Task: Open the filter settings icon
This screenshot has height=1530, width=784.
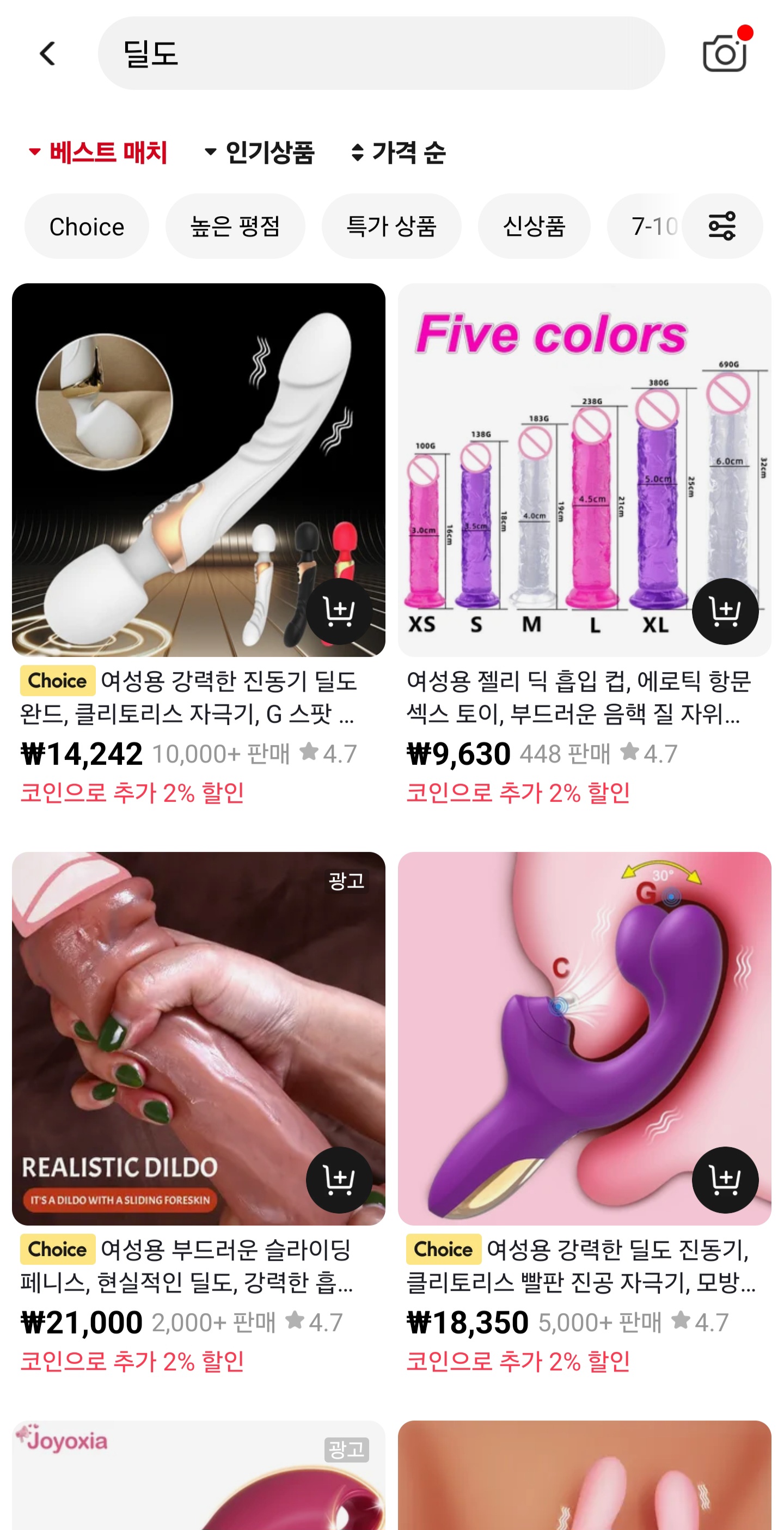Action: click(722, 226)
